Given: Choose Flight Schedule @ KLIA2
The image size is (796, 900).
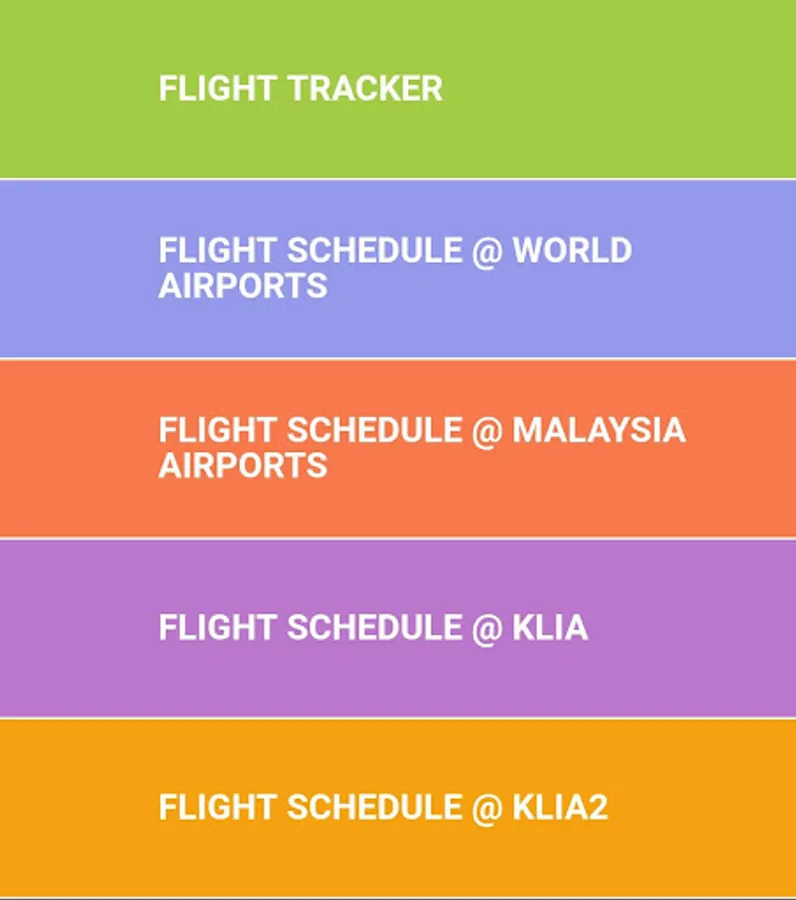Looking at the screenshot, I should (x=398, y=807).
